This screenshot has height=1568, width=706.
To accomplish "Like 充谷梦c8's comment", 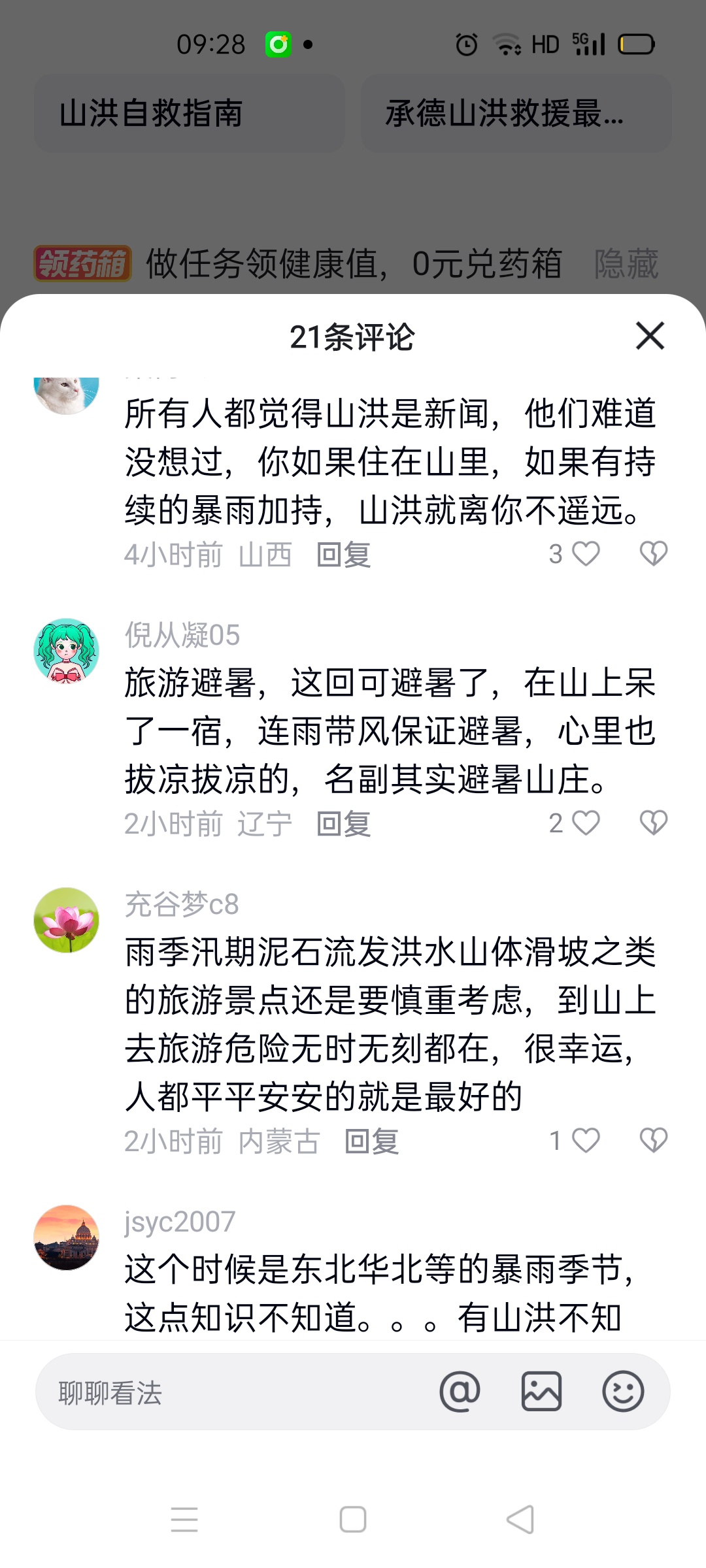I will (586, 1141).
